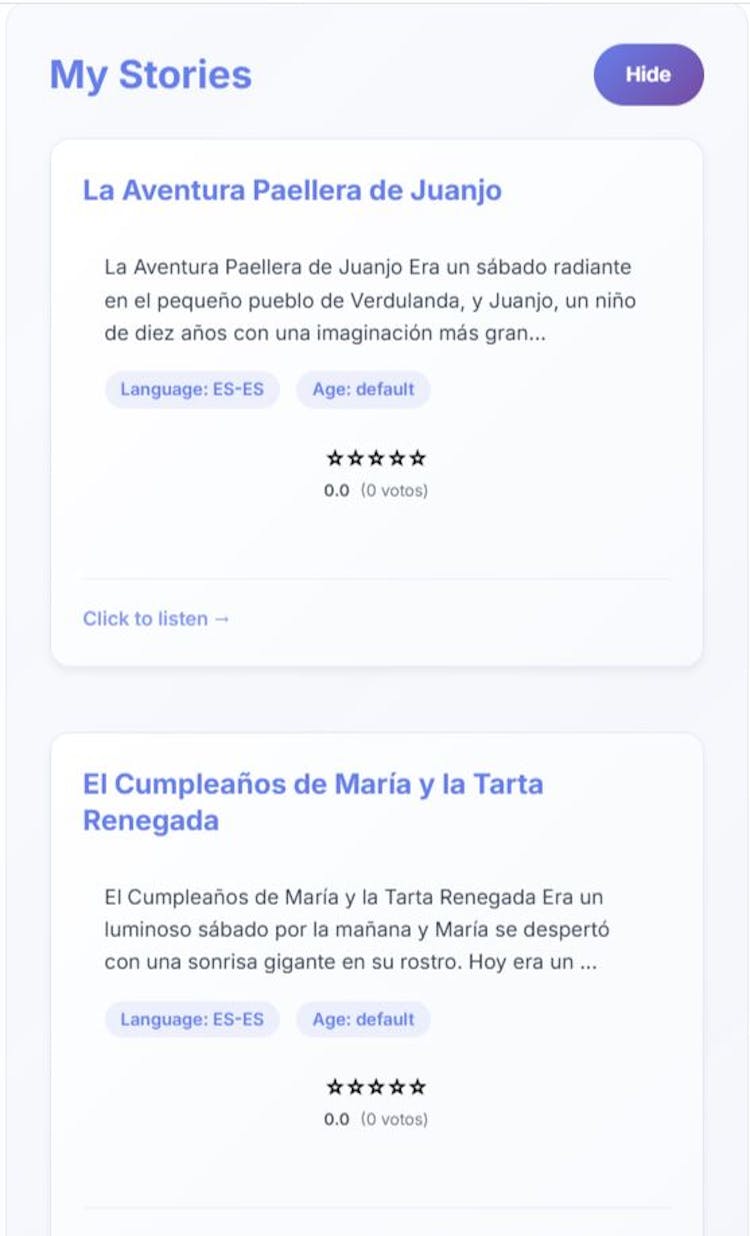Viewport: 750px width, 1236px height.
Task: Open El Cumpleaños de María story card
Action: coord(312,802)
